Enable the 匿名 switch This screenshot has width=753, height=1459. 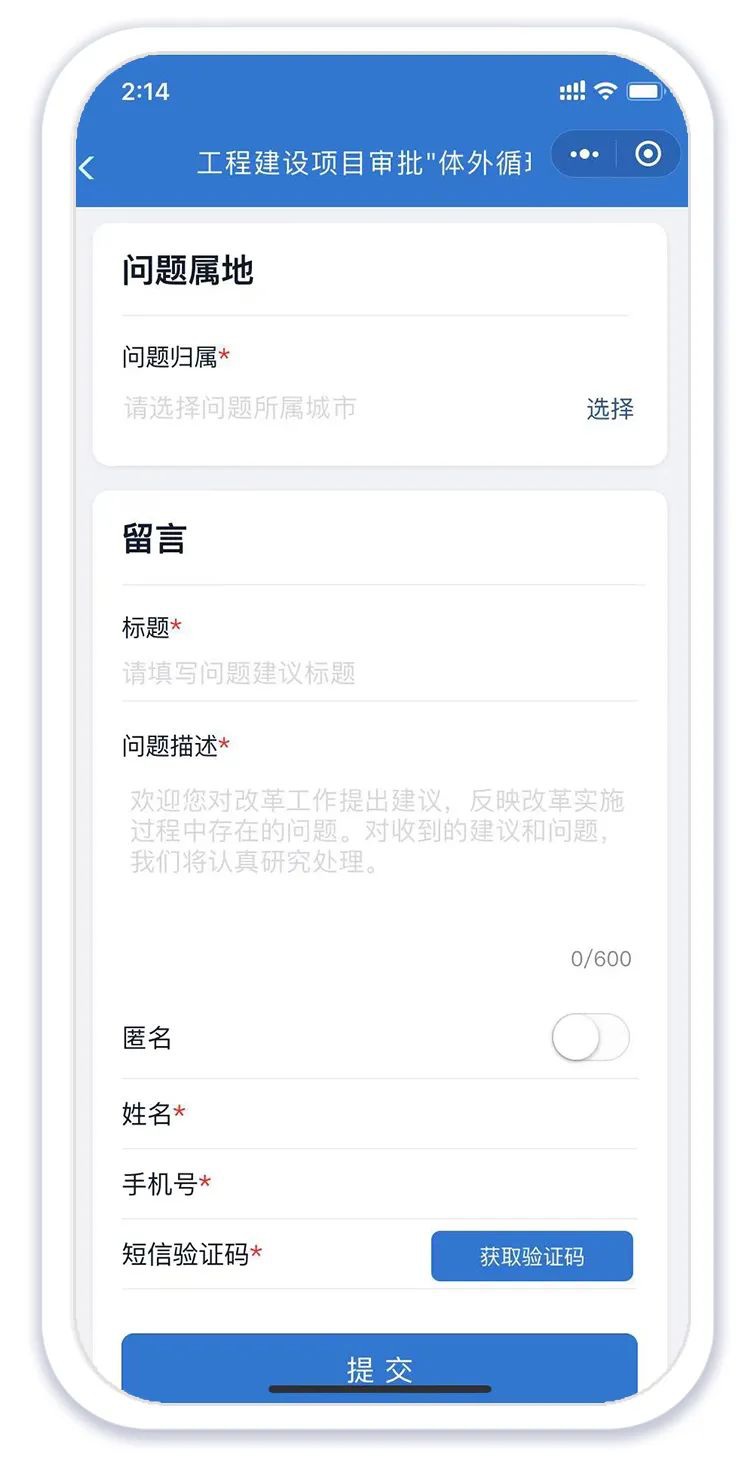[x=590, y=1038]
